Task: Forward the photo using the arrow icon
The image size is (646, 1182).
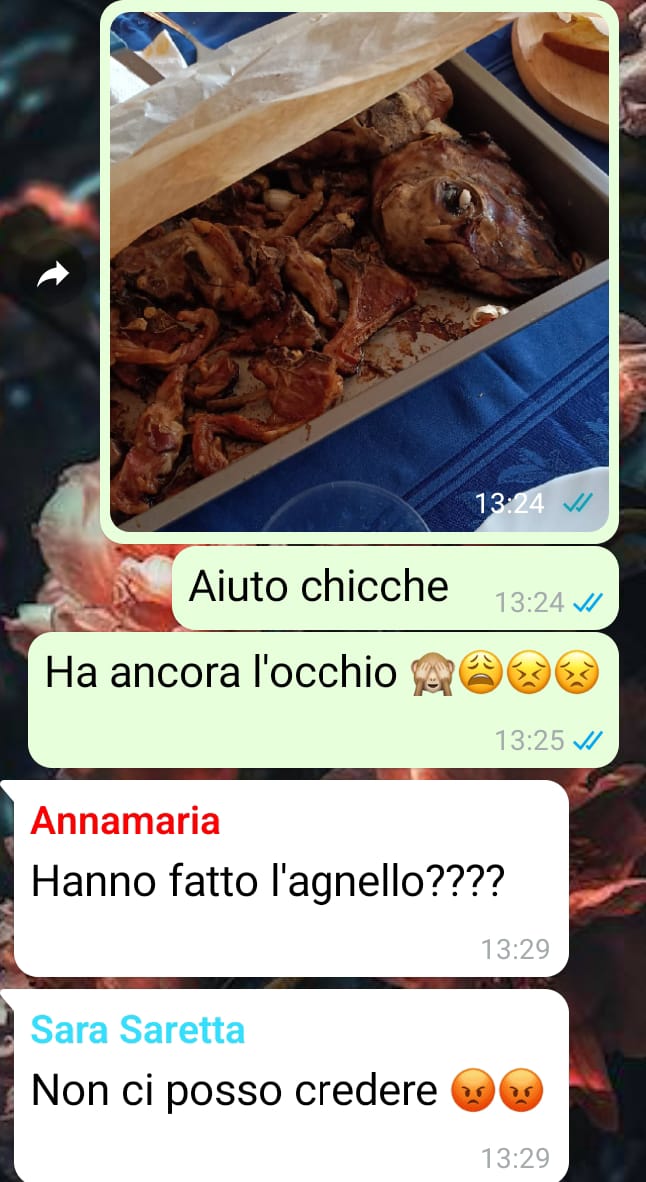Action: 52,274
